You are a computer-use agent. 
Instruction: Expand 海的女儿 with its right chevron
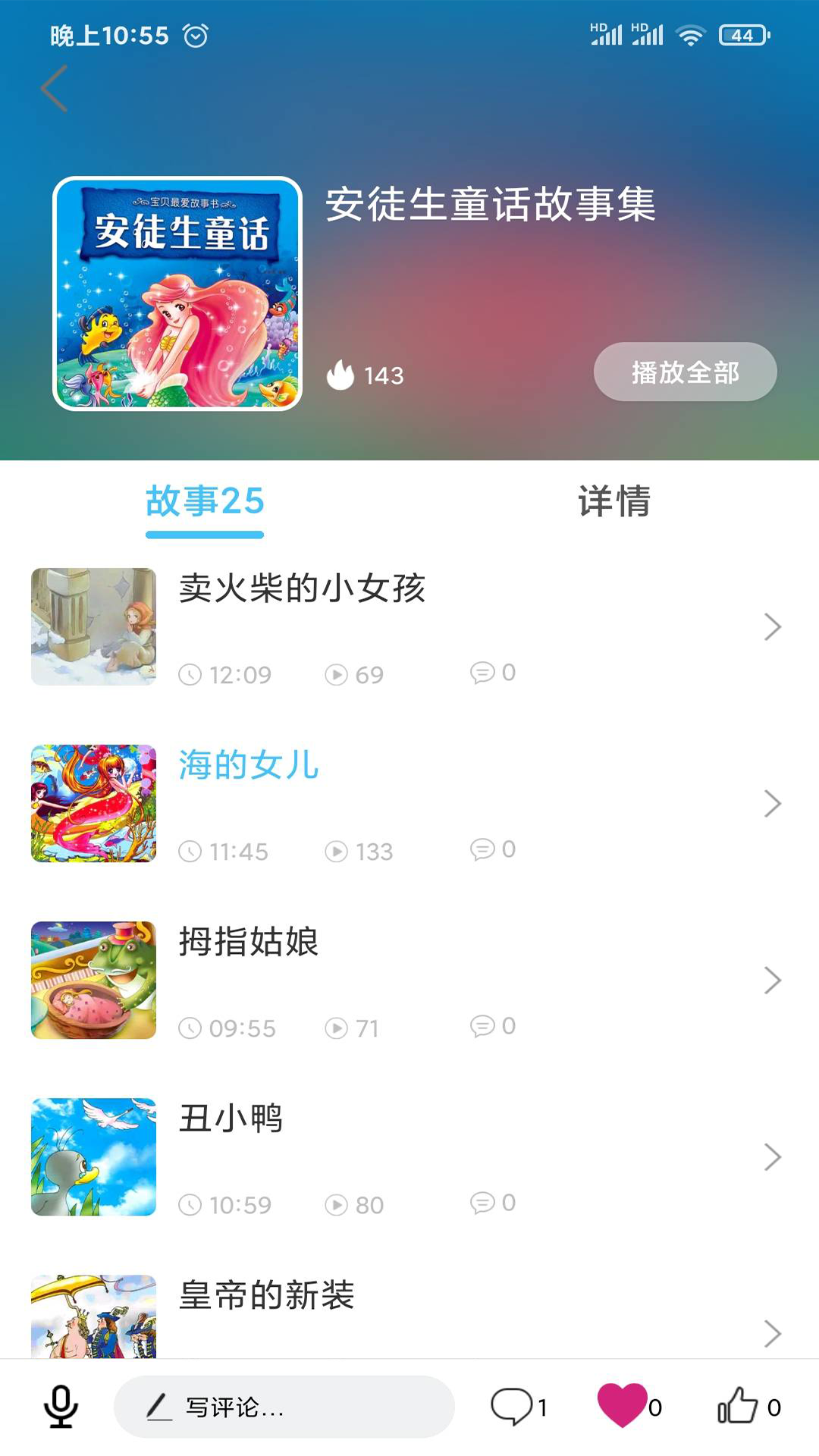(x=773, y=803)
